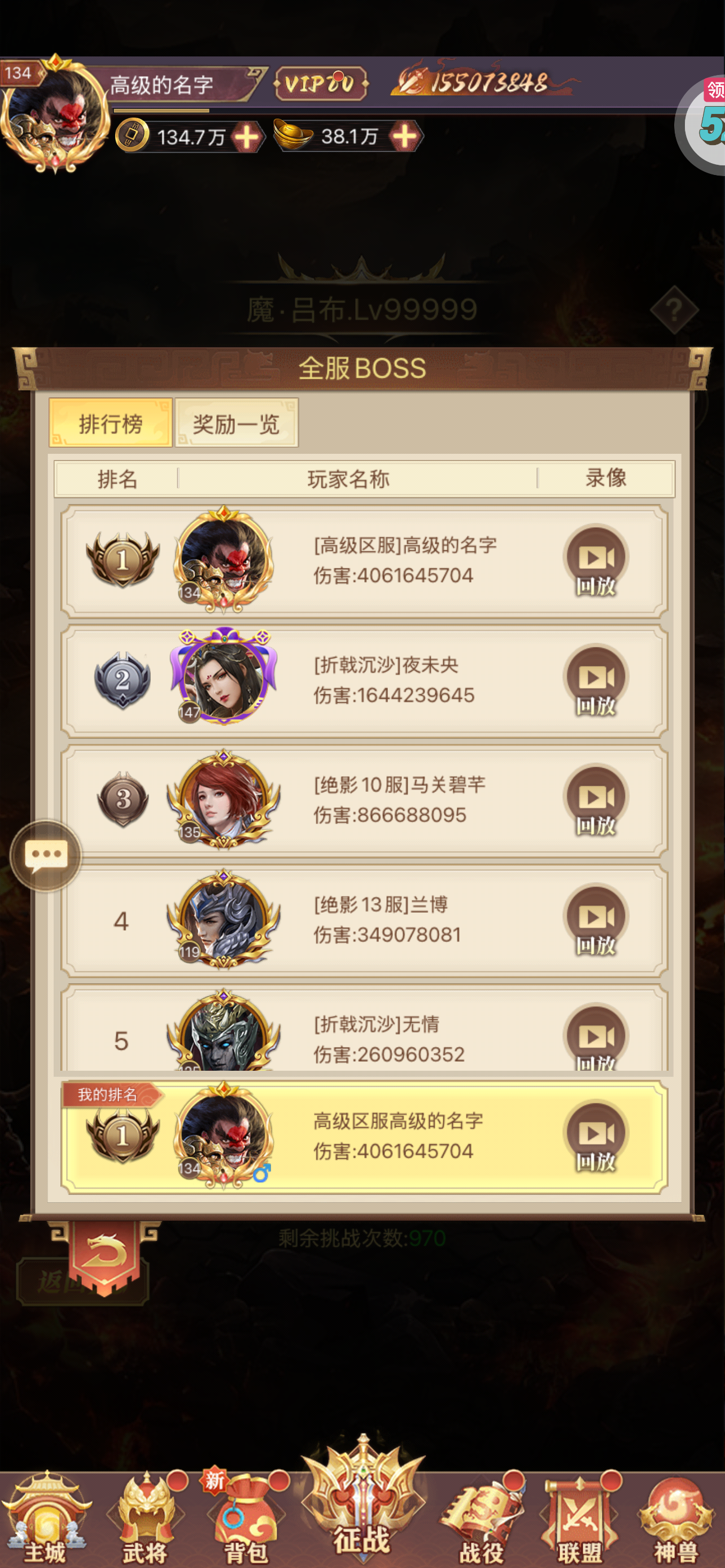Tap the red dragon return banner
The image size is (725, 1568).
coord(104,1257)
